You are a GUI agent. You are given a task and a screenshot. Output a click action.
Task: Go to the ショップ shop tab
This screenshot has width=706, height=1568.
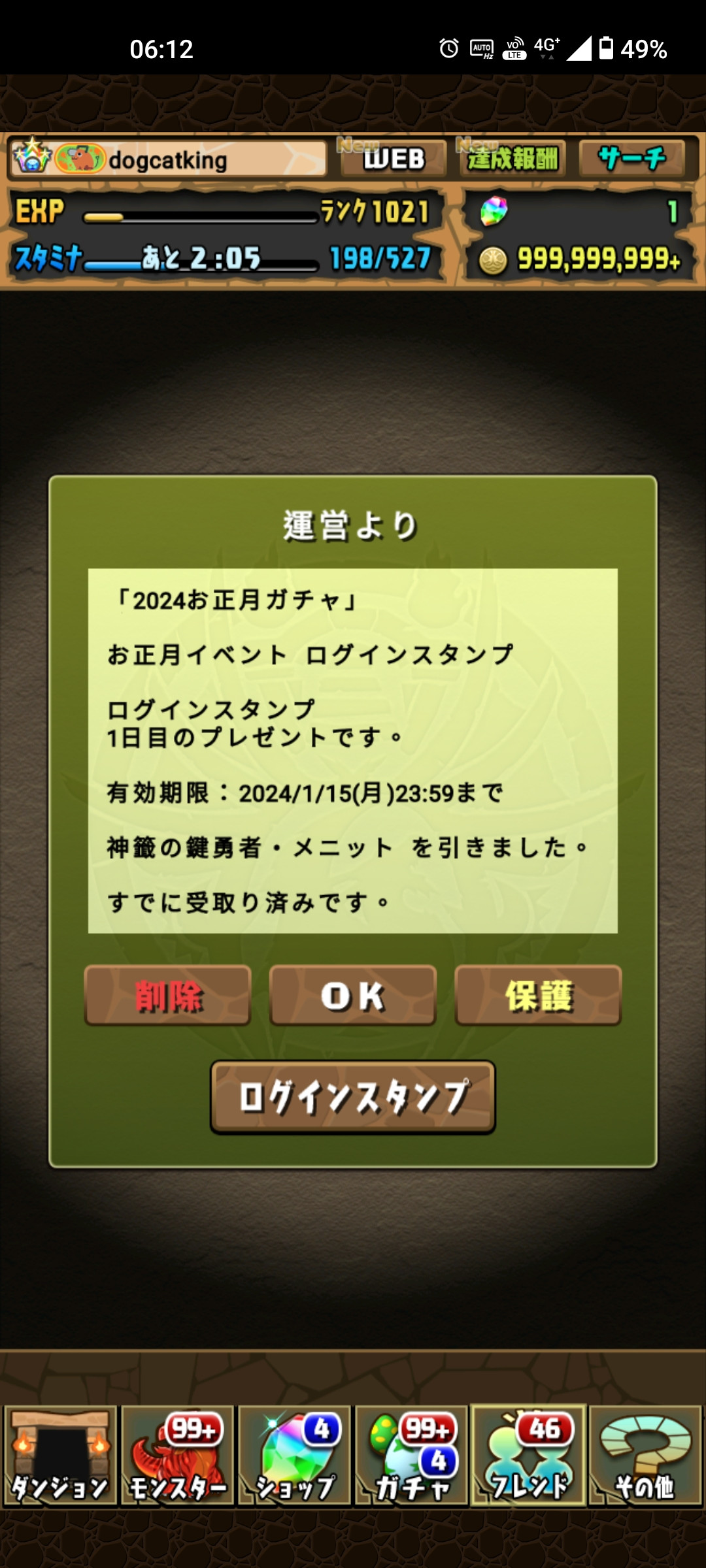click(x=295, y=1456)
